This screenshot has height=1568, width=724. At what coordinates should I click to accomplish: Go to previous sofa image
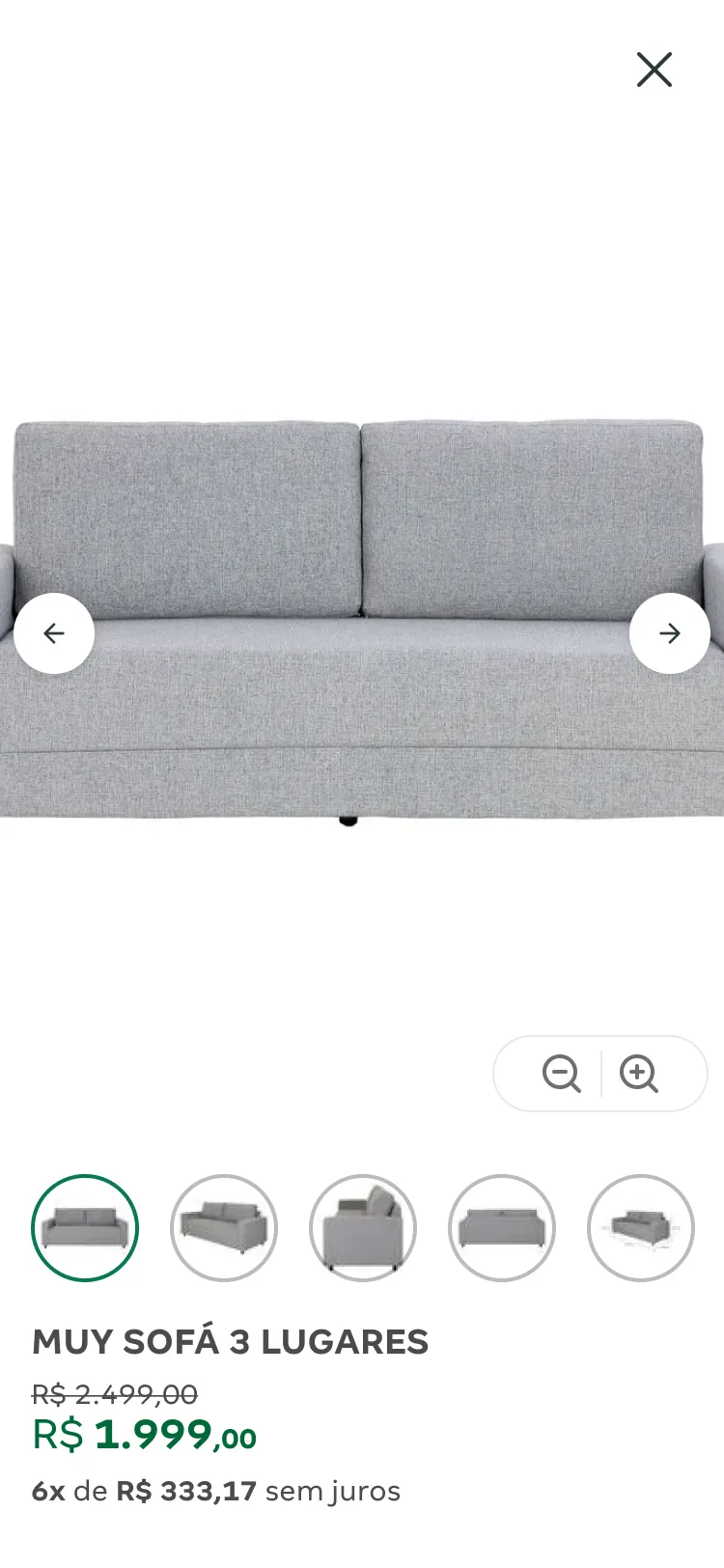tap(54, 633)
